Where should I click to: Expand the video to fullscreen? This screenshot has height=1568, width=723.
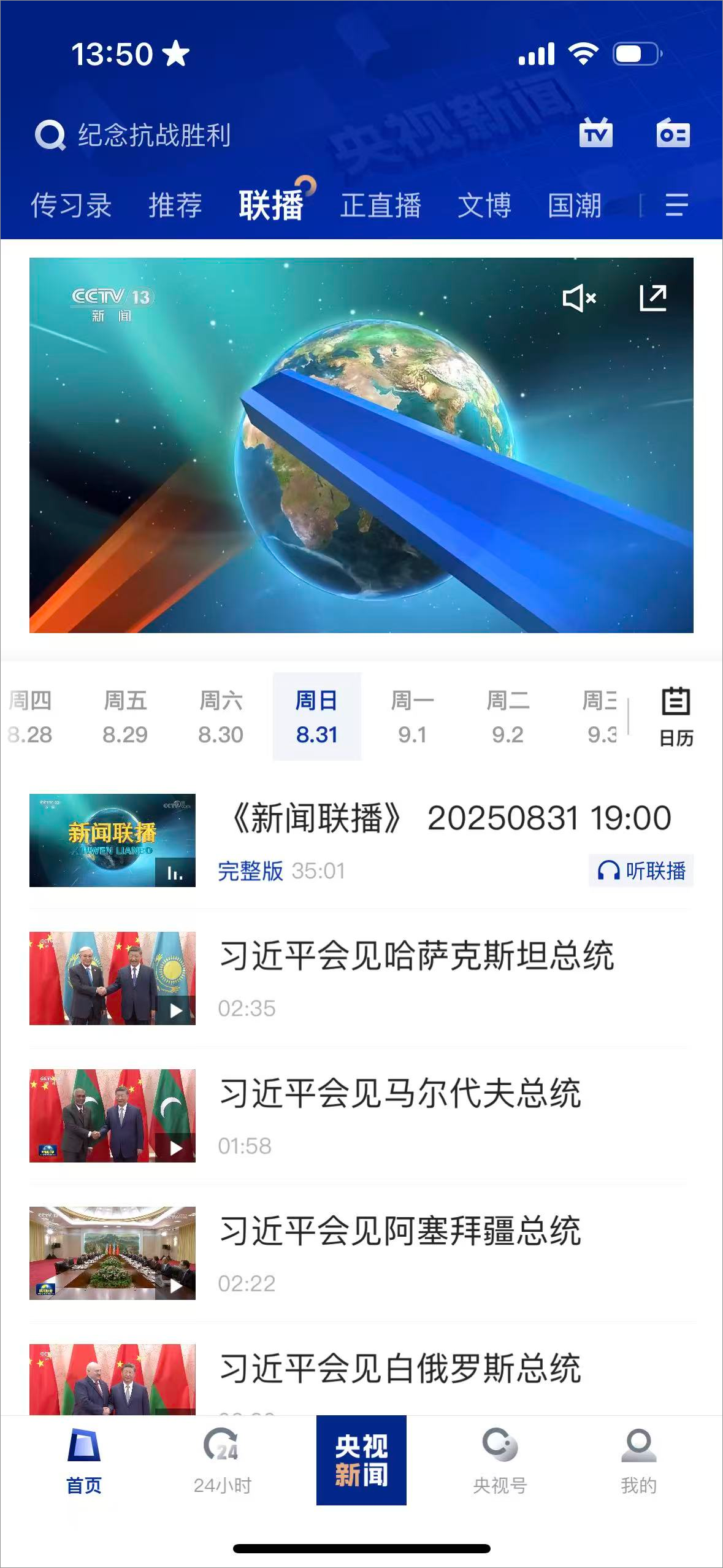tap(652, 298)
